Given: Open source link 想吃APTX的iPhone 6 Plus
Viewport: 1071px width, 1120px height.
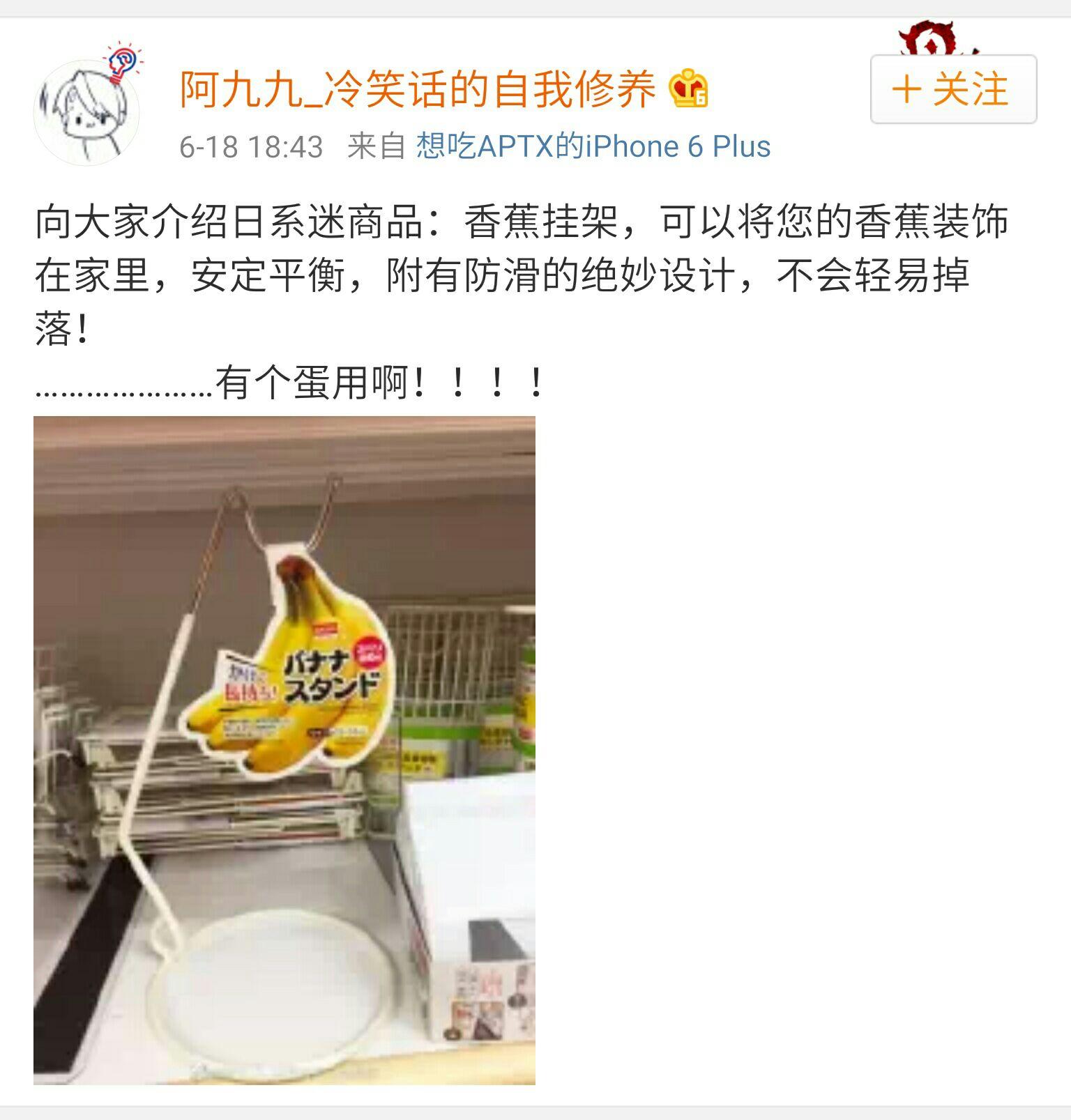Looking at the screenshot, I should pyautogui.click(x=593, y=146).
